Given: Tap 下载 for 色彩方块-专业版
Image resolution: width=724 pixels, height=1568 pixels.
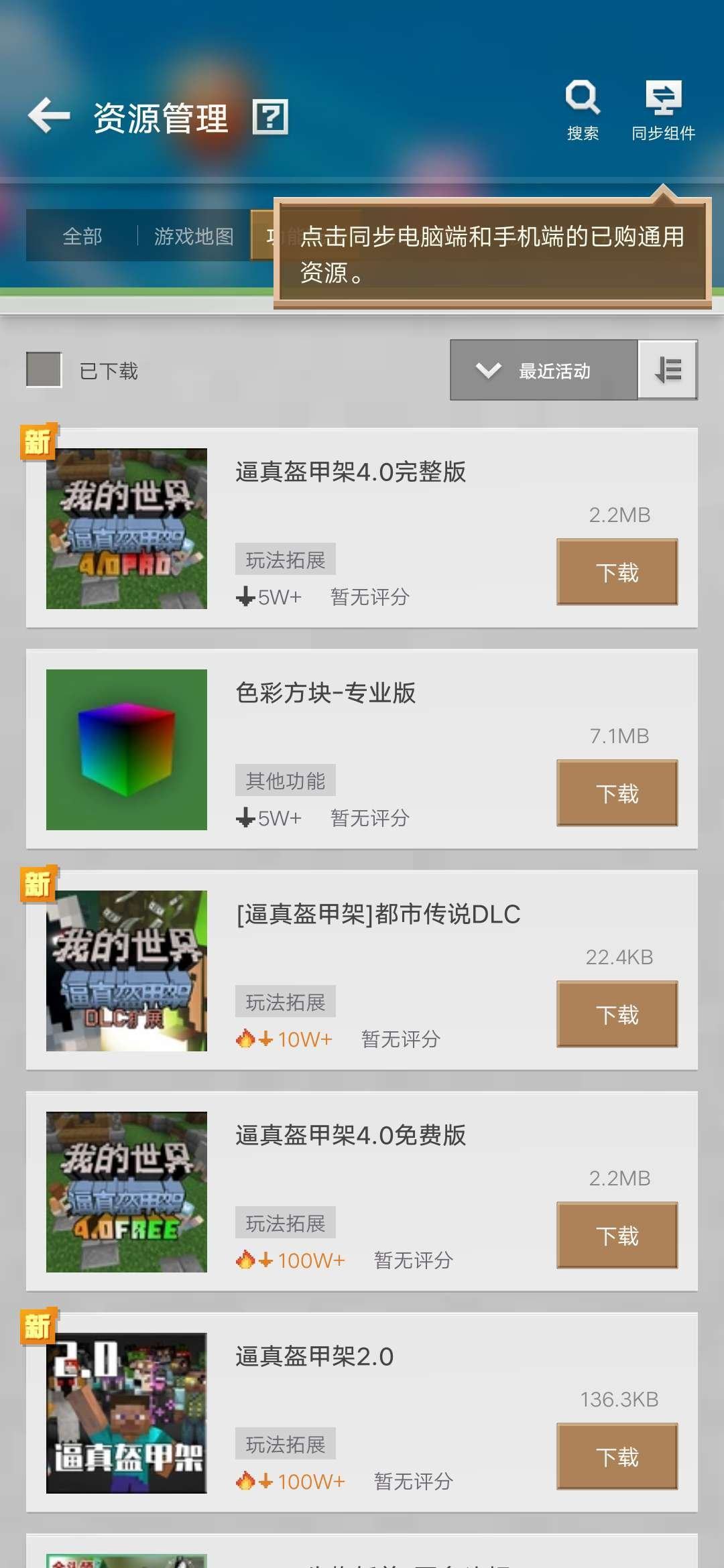Looking at the screenshot, I should point(616,792).
